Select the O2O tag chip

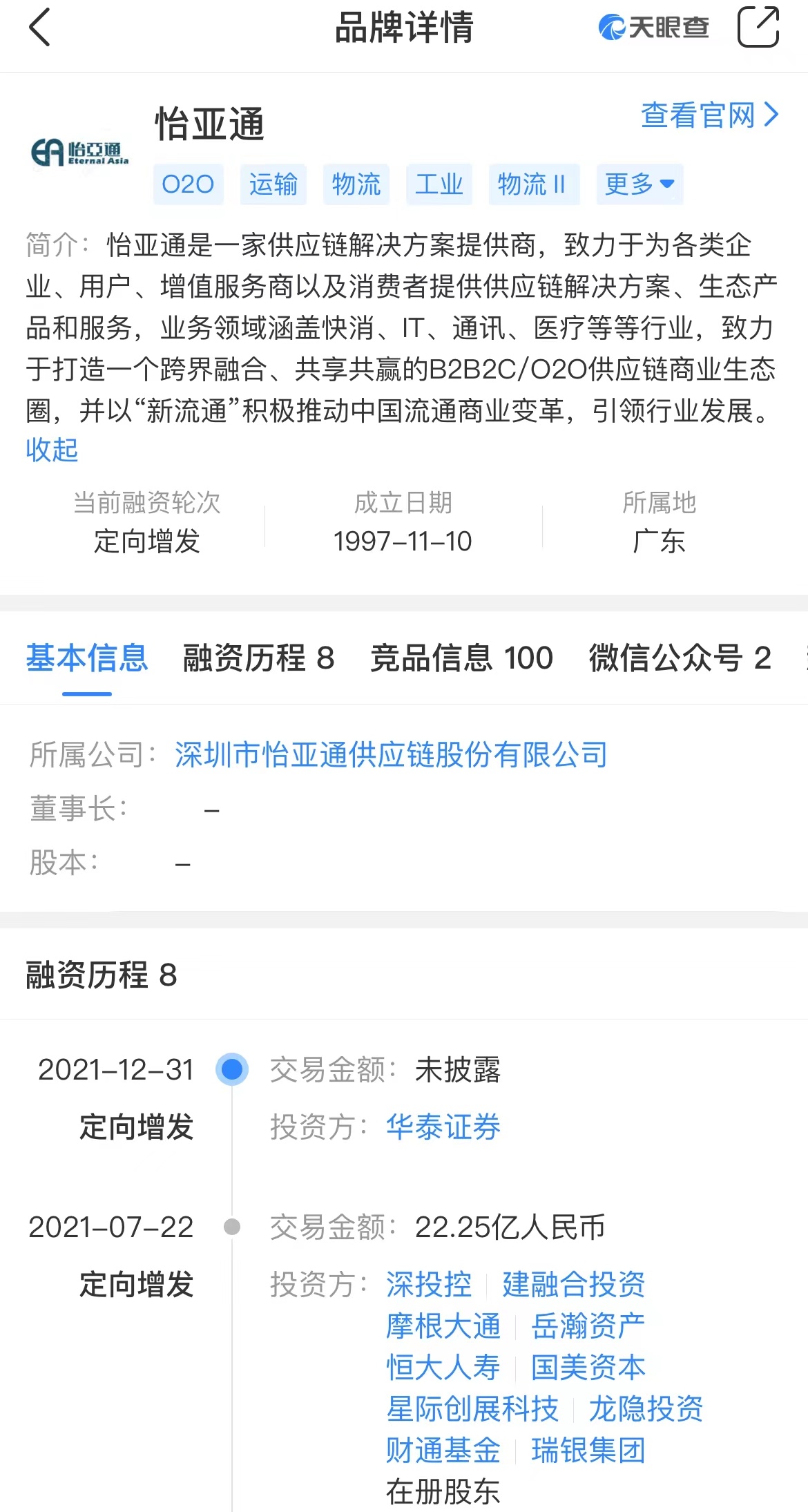pos(188,184)
